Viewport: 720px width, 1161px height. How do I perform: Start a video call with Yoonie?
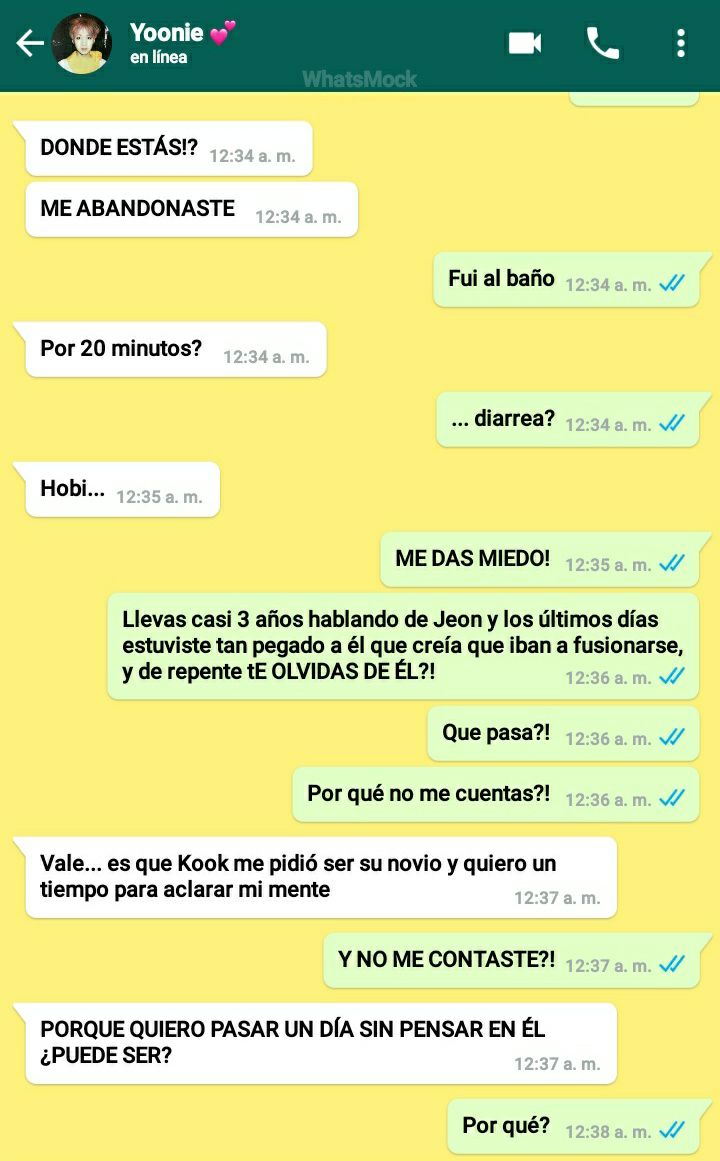point(524,43)
